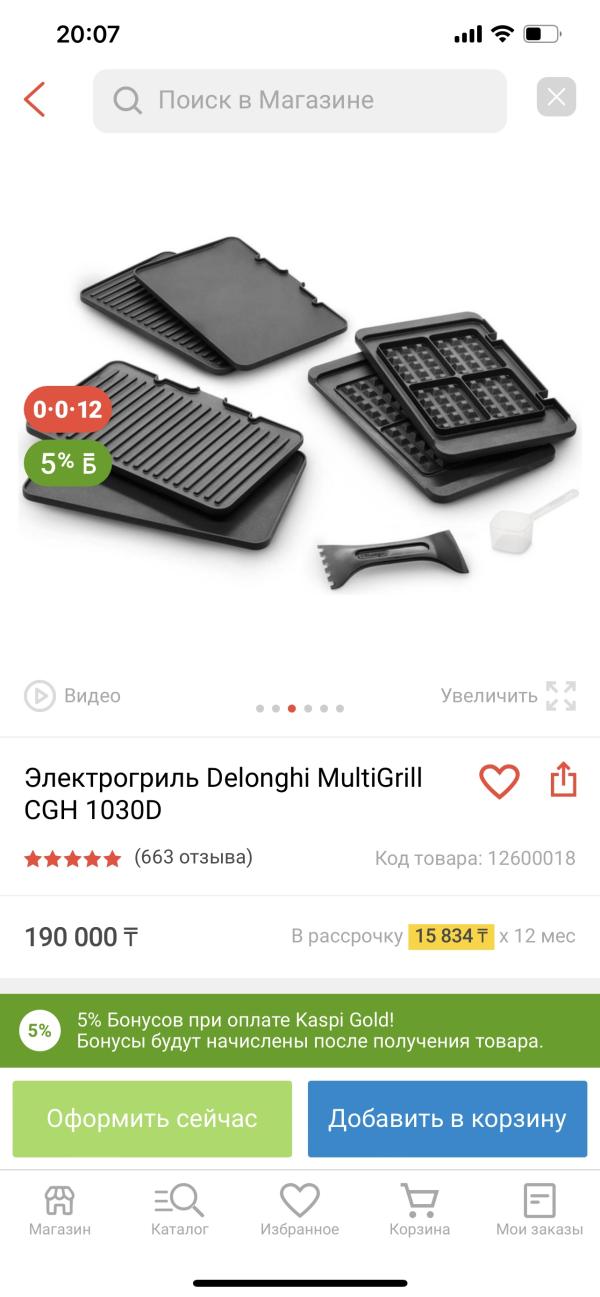Close the search with the X button

click(x=557, y=97)
